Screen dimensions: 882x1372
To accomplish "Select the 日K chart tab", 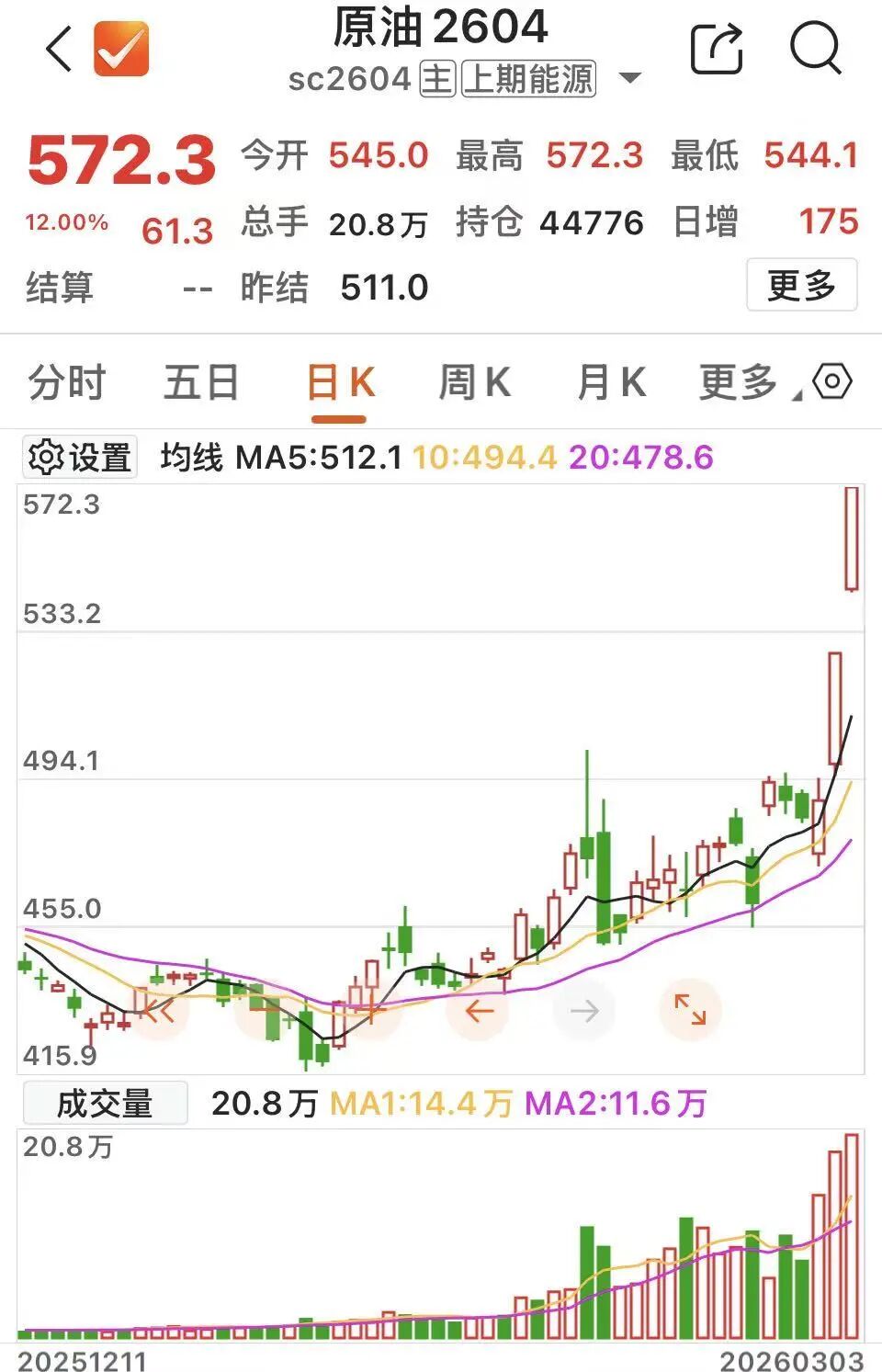I will tap(339, 382).
